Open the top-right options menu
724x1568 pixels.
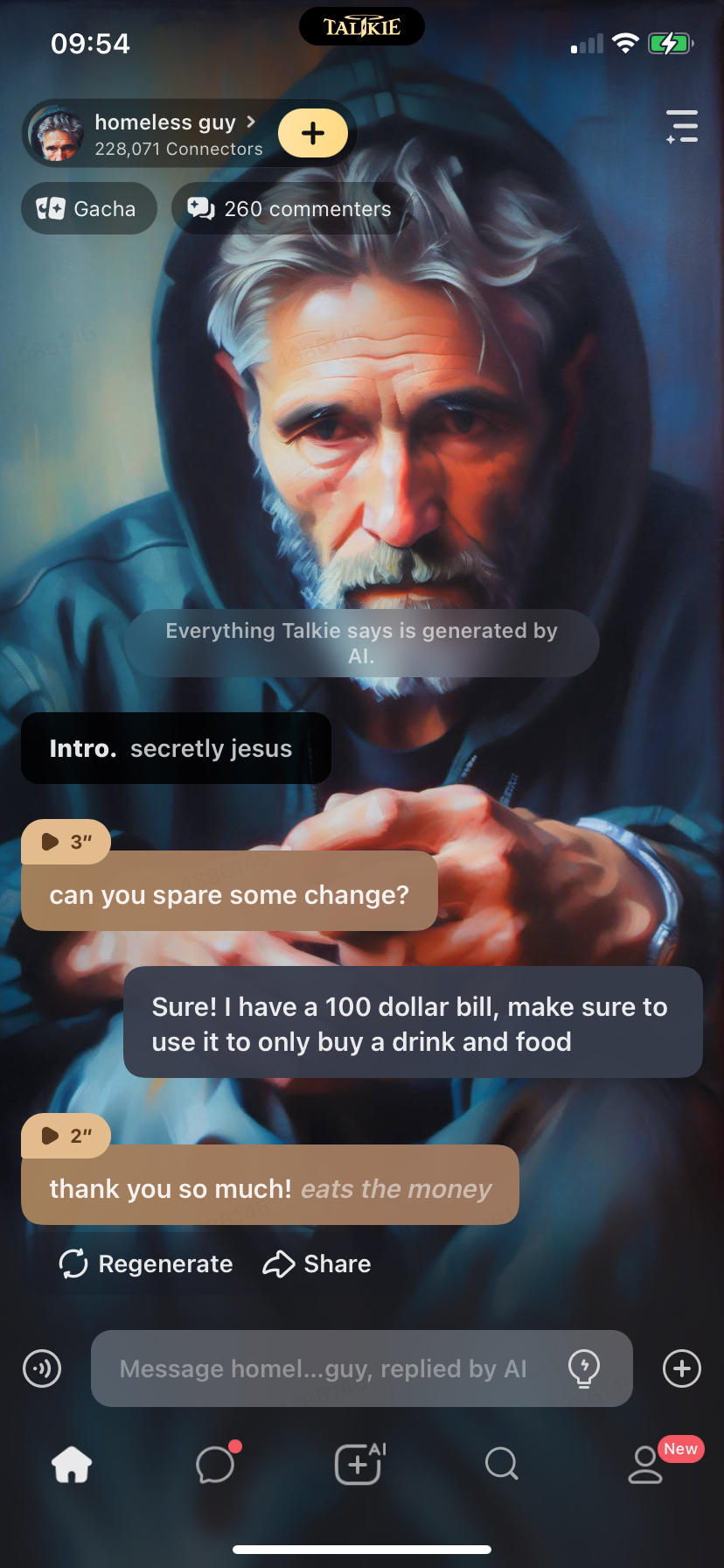681,127
